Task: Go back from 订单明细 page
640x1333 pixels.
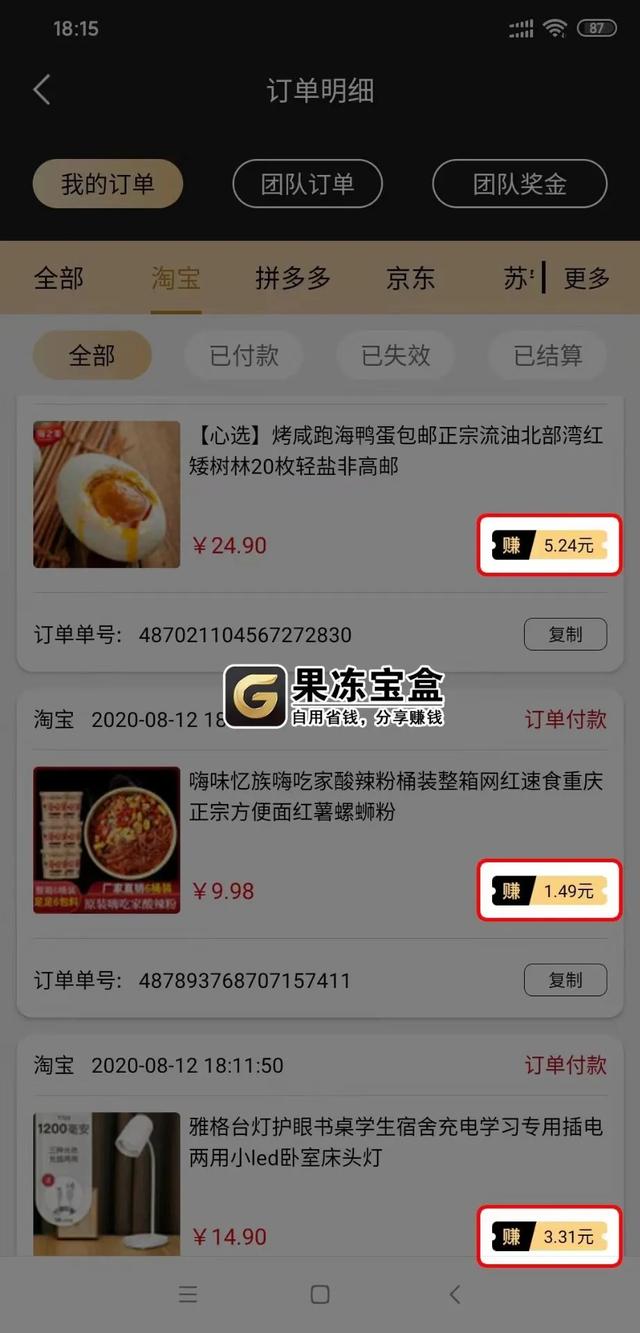Action: (42, 90)
